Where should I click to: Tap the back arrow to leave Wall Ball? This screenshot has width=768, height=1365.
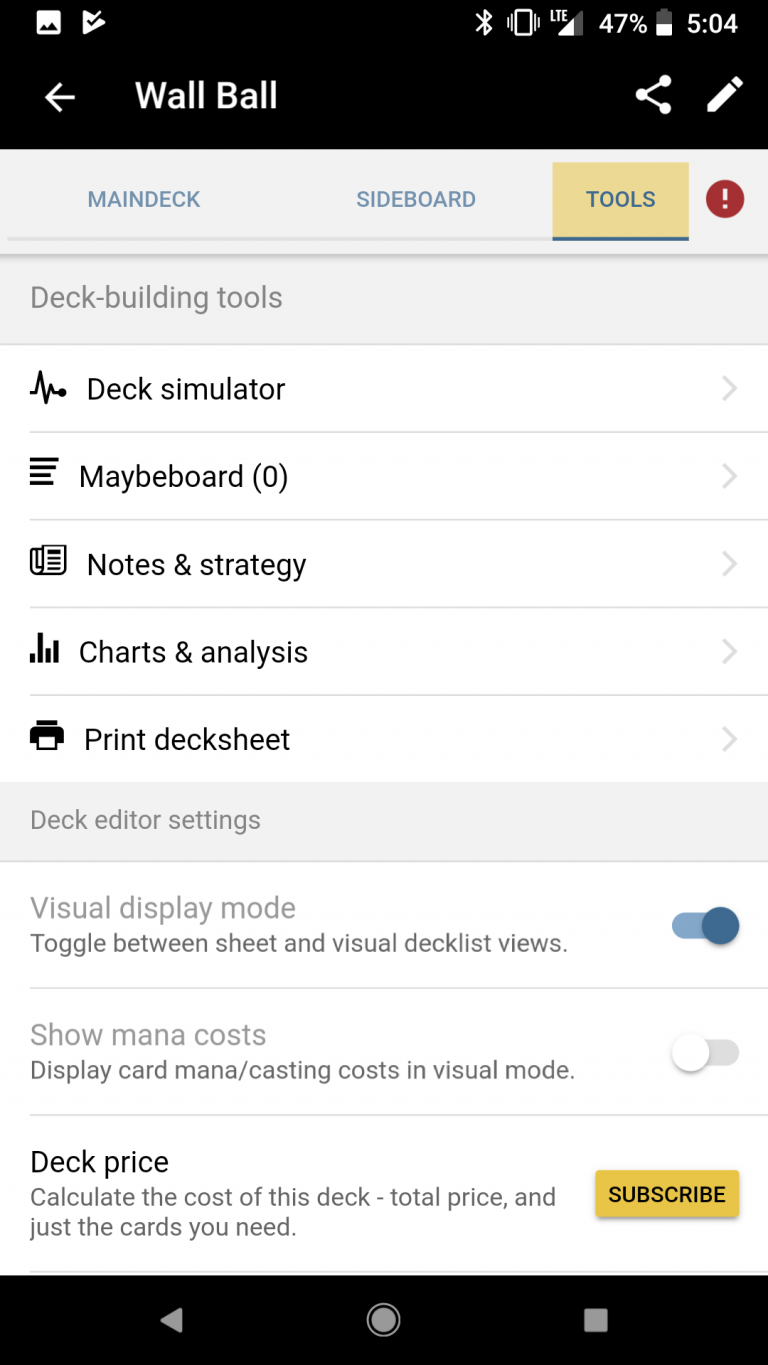[59, 95]
